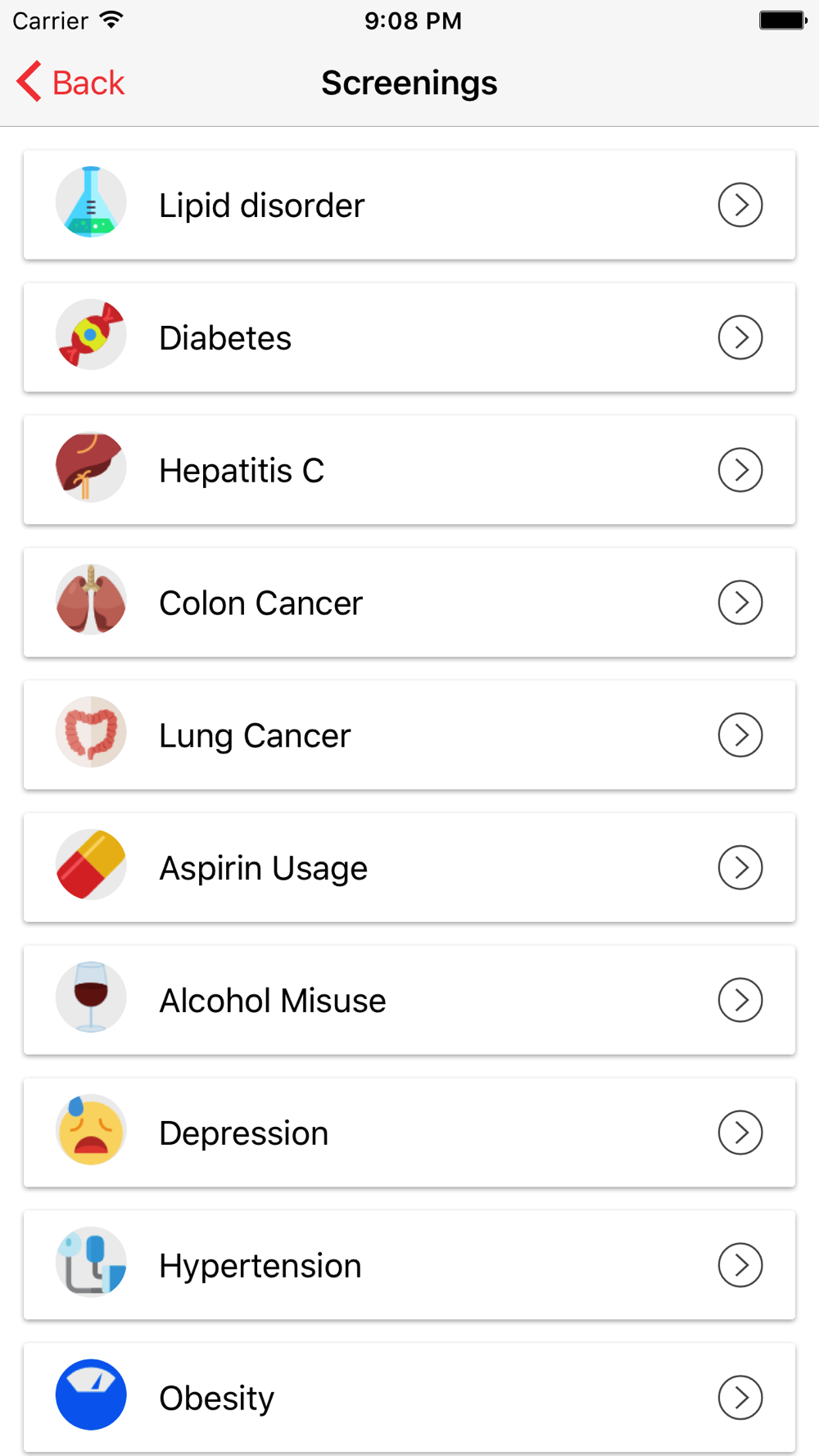Open the Aspirin Usage entry

tap(409, 868)
